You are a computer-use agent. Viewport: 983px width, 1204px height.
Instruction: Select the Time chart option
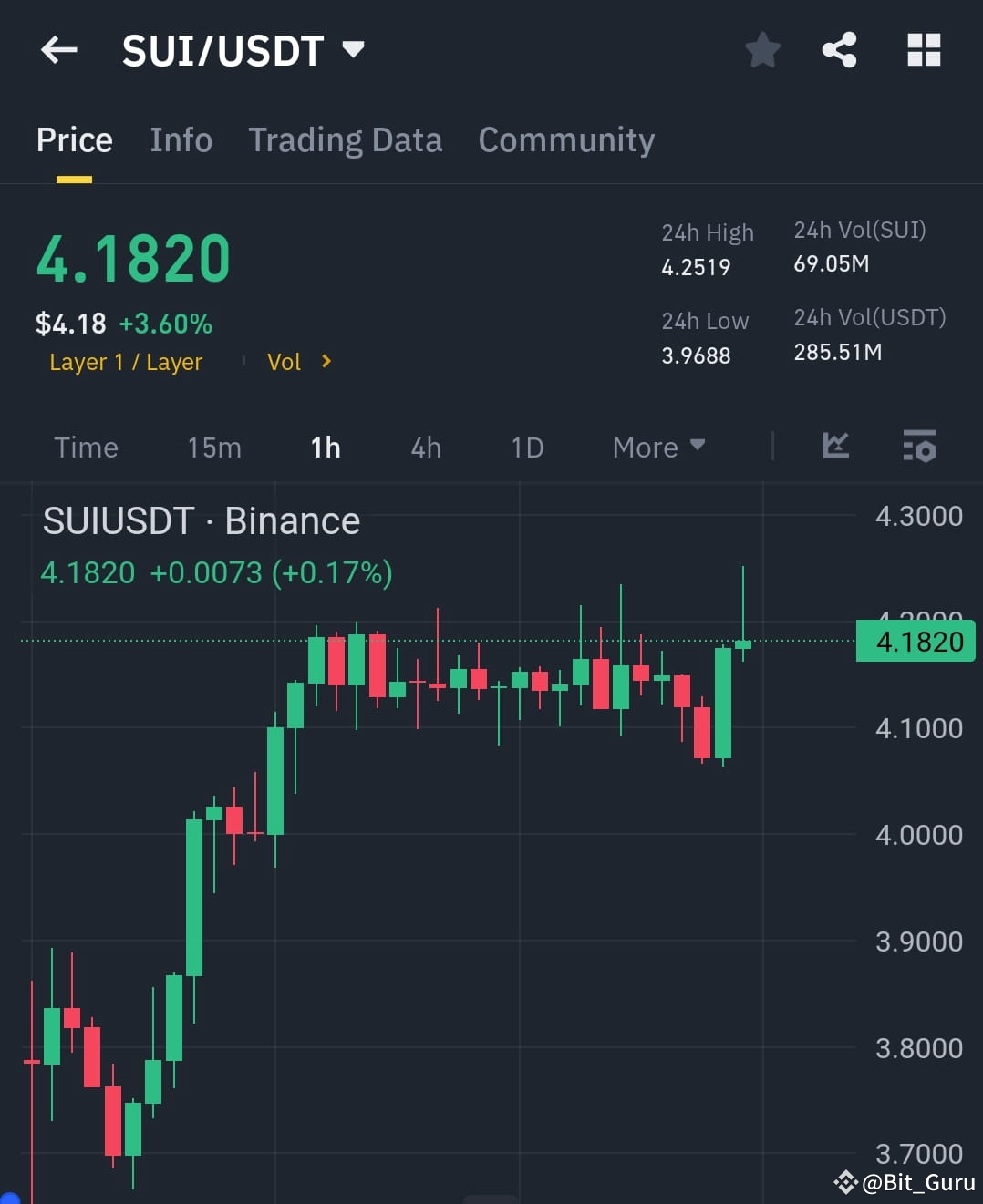[x=86, y=447]
